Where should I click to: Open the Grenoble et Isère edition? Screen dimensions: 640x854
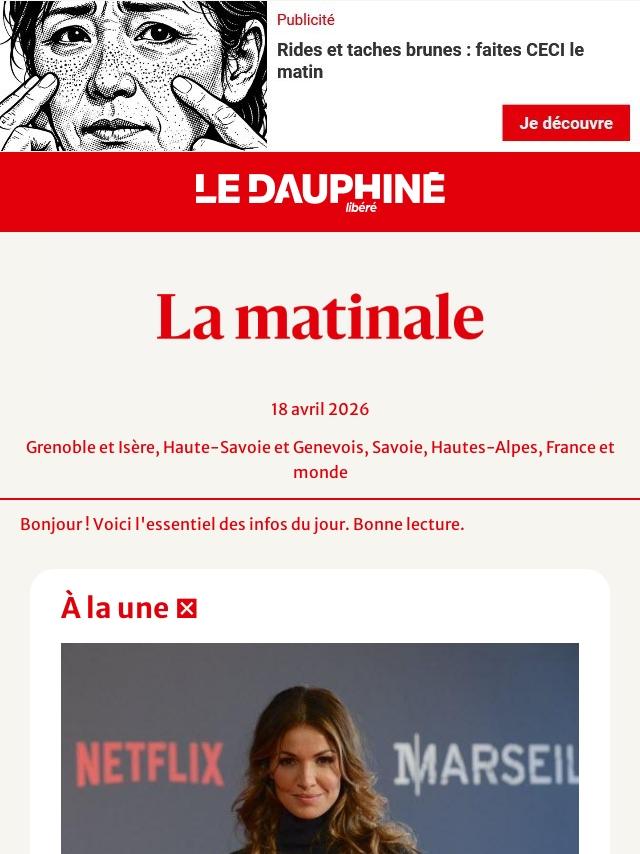pos(92,447)
